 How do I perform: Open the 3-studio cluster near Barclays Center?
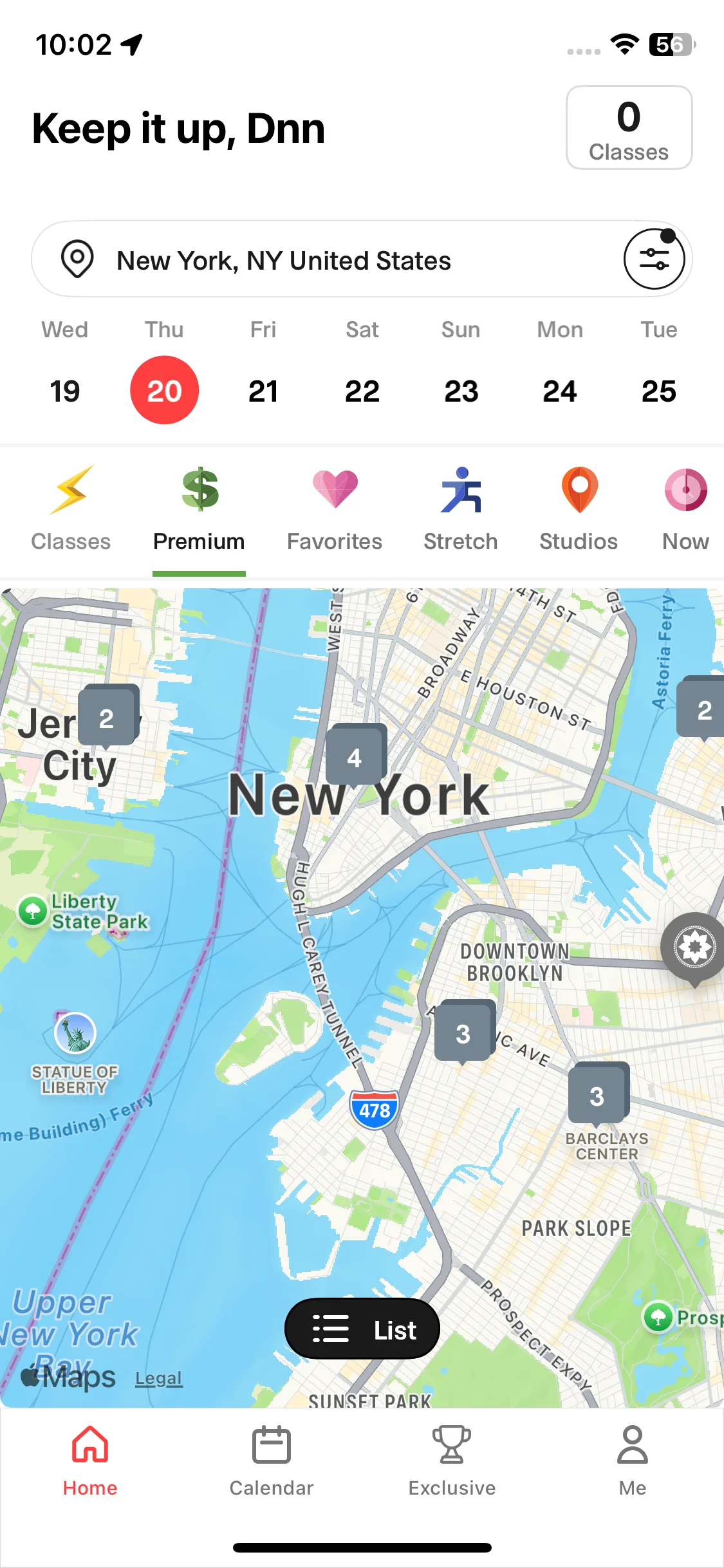pos(597,1095)
